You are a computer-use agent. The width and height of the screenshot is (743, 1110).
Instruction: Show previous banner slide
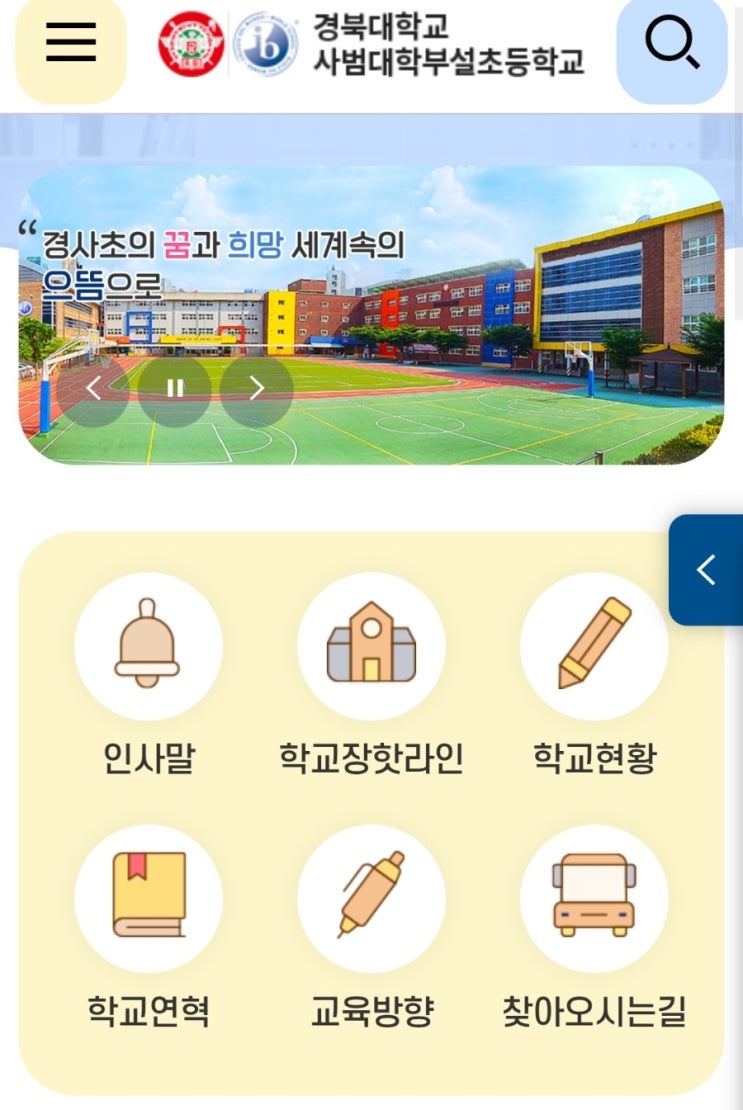[93, 388]
